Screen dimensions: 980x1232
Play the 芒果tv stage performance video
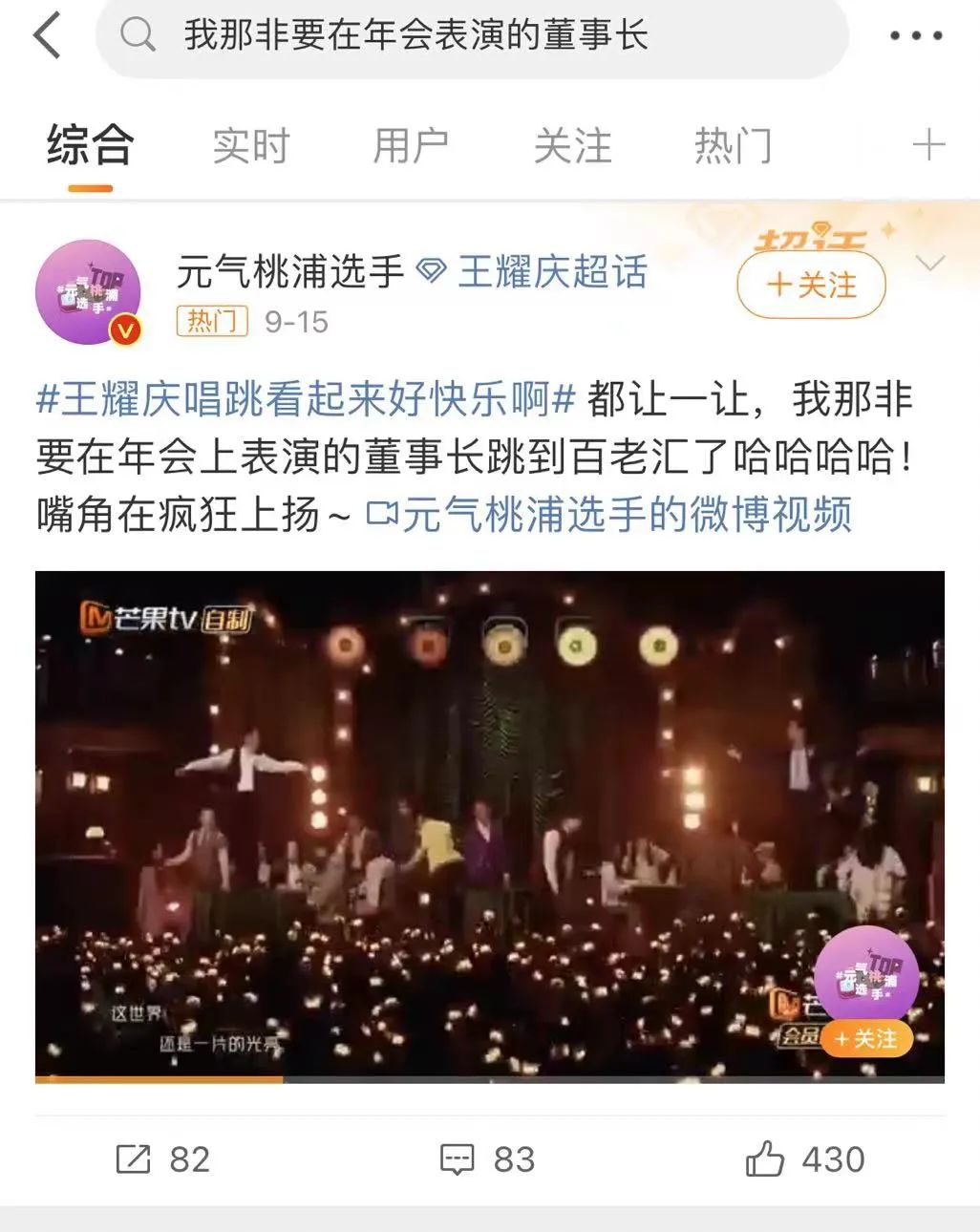tap(489, 826)
